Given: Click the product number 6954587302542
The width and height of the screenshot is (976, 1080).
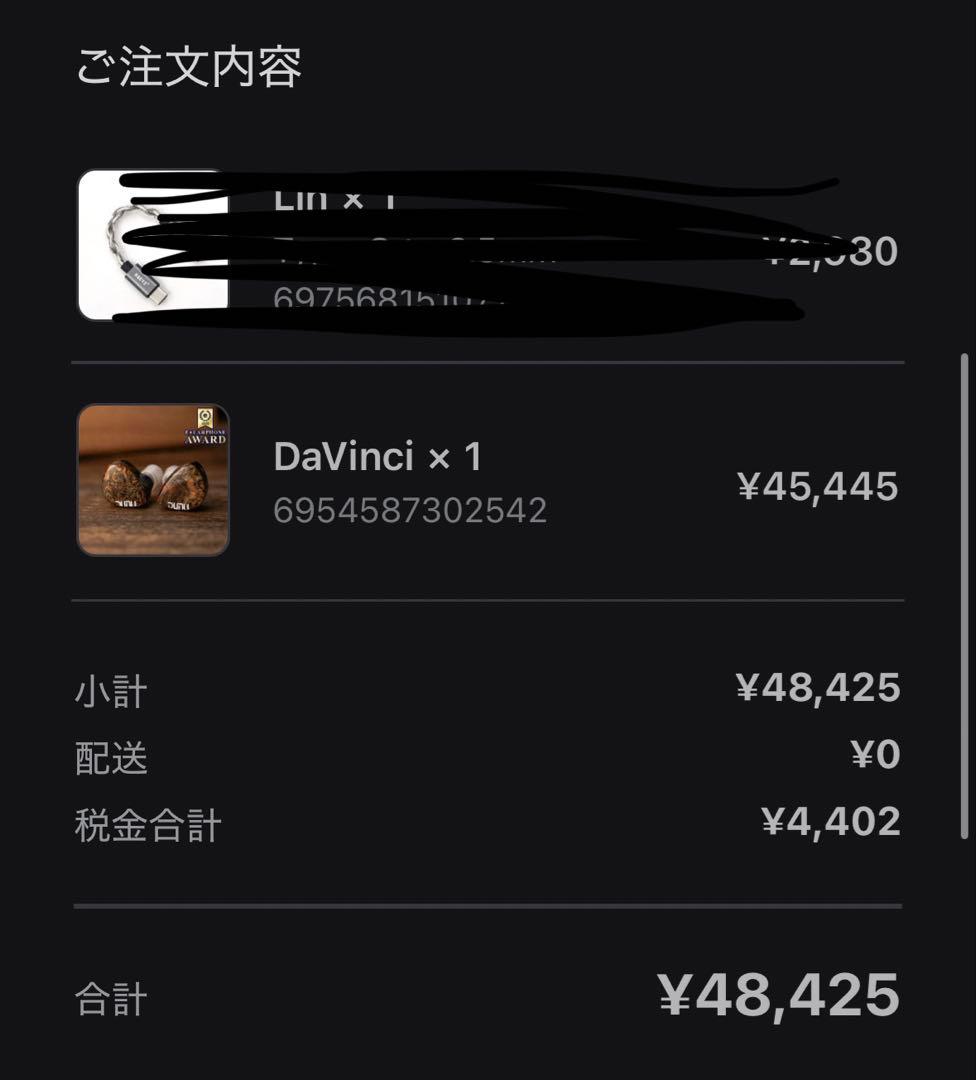Looking at the screenshot, I should [409, 510].
